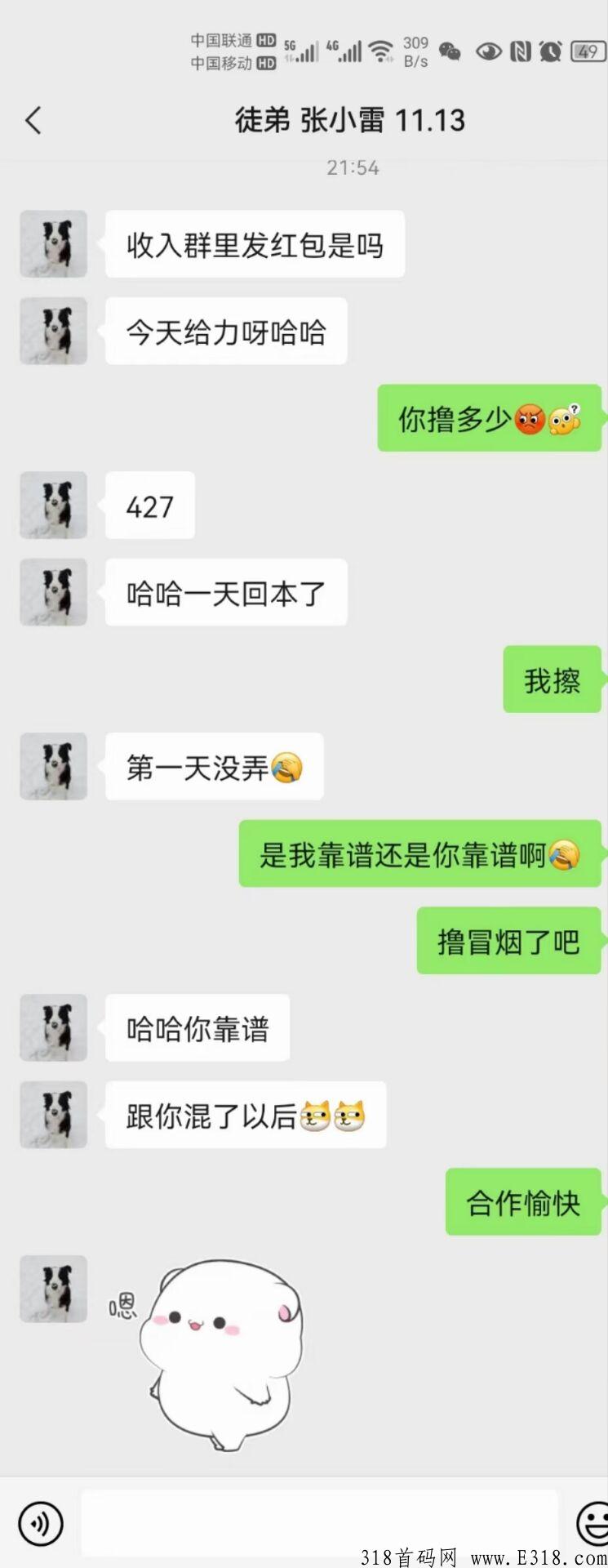The image size is (608, 1568).
Task: Tap the back arrow to exit chat
Action: coord(33,119)
